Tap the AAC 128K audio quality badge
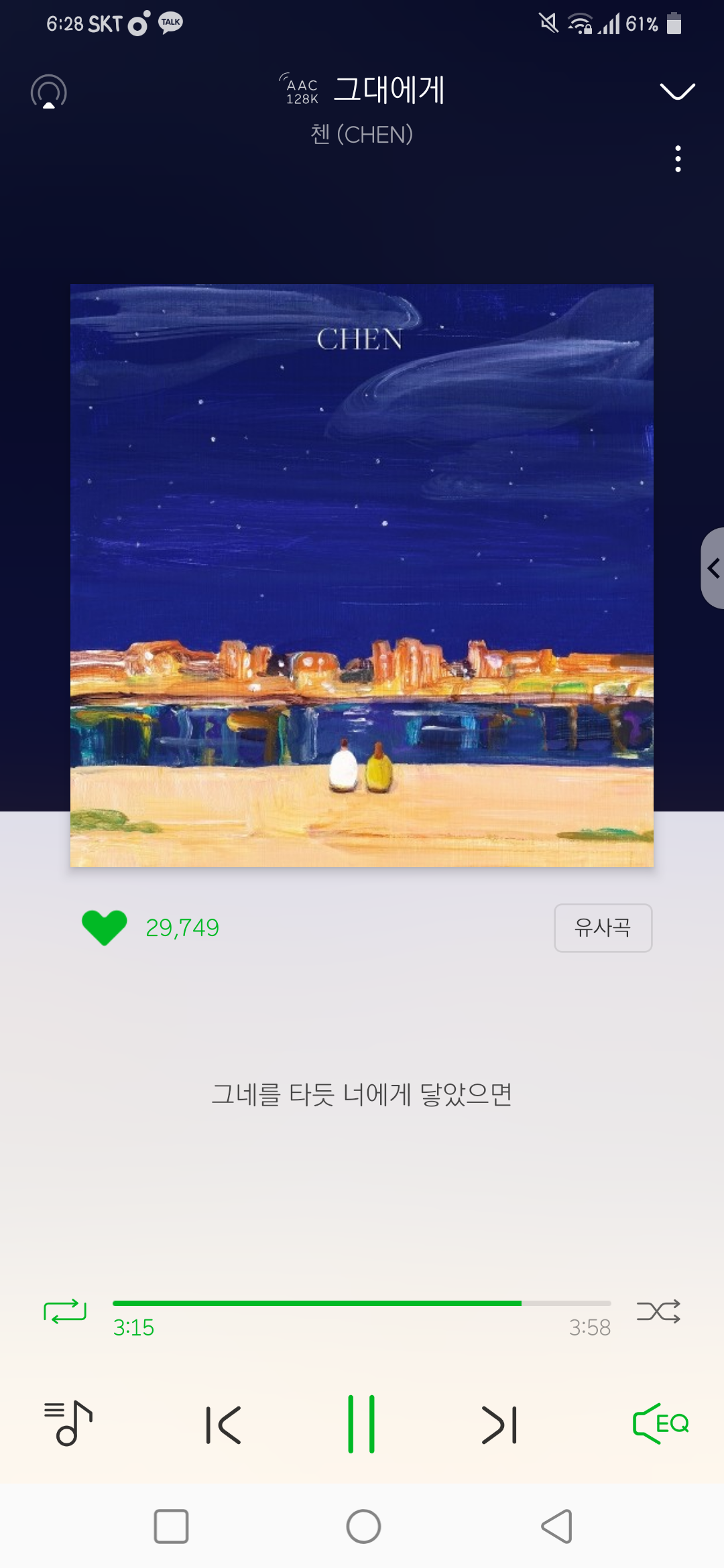724x1568 pixels. click(301, 90)
